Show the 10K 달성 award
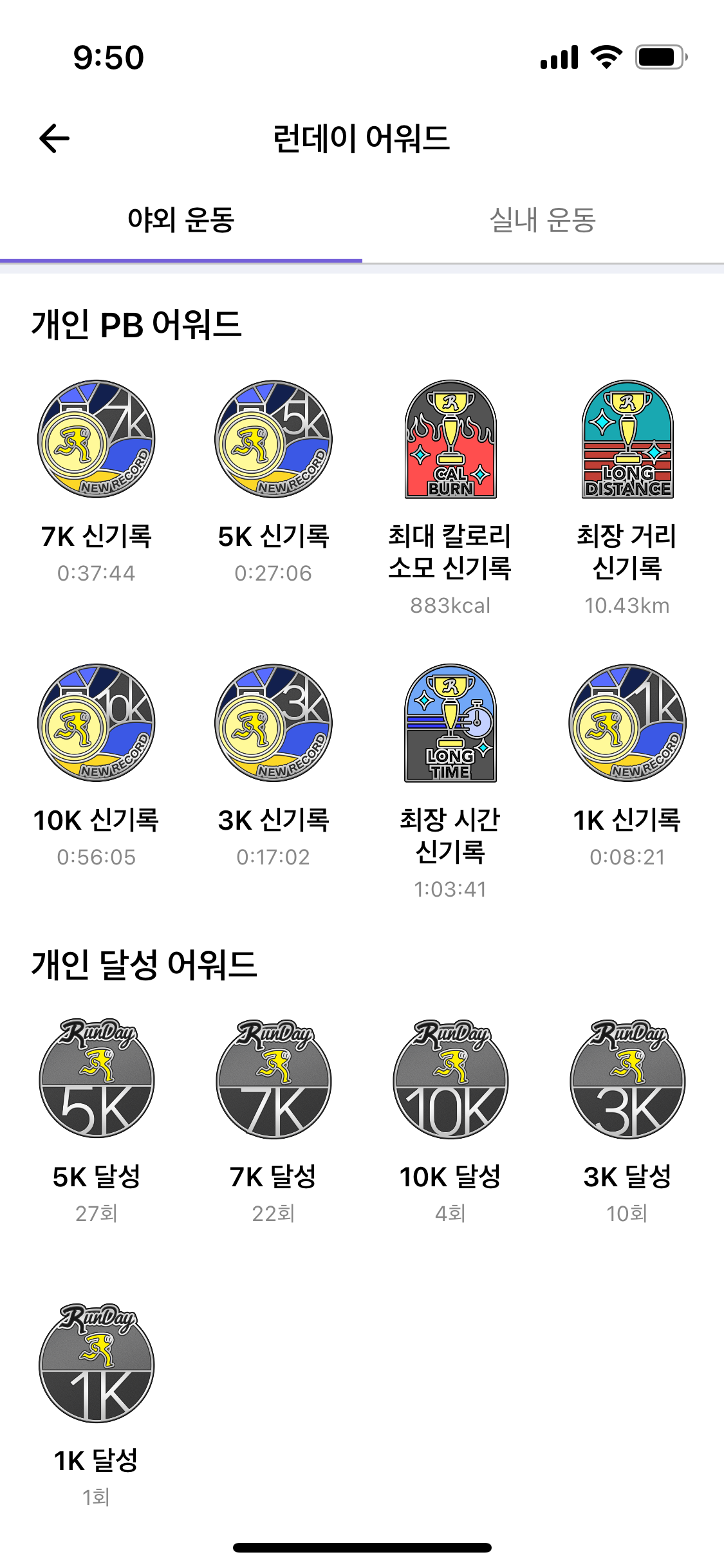Viewport: 724px width, 1568px height. pos(450,1079)
